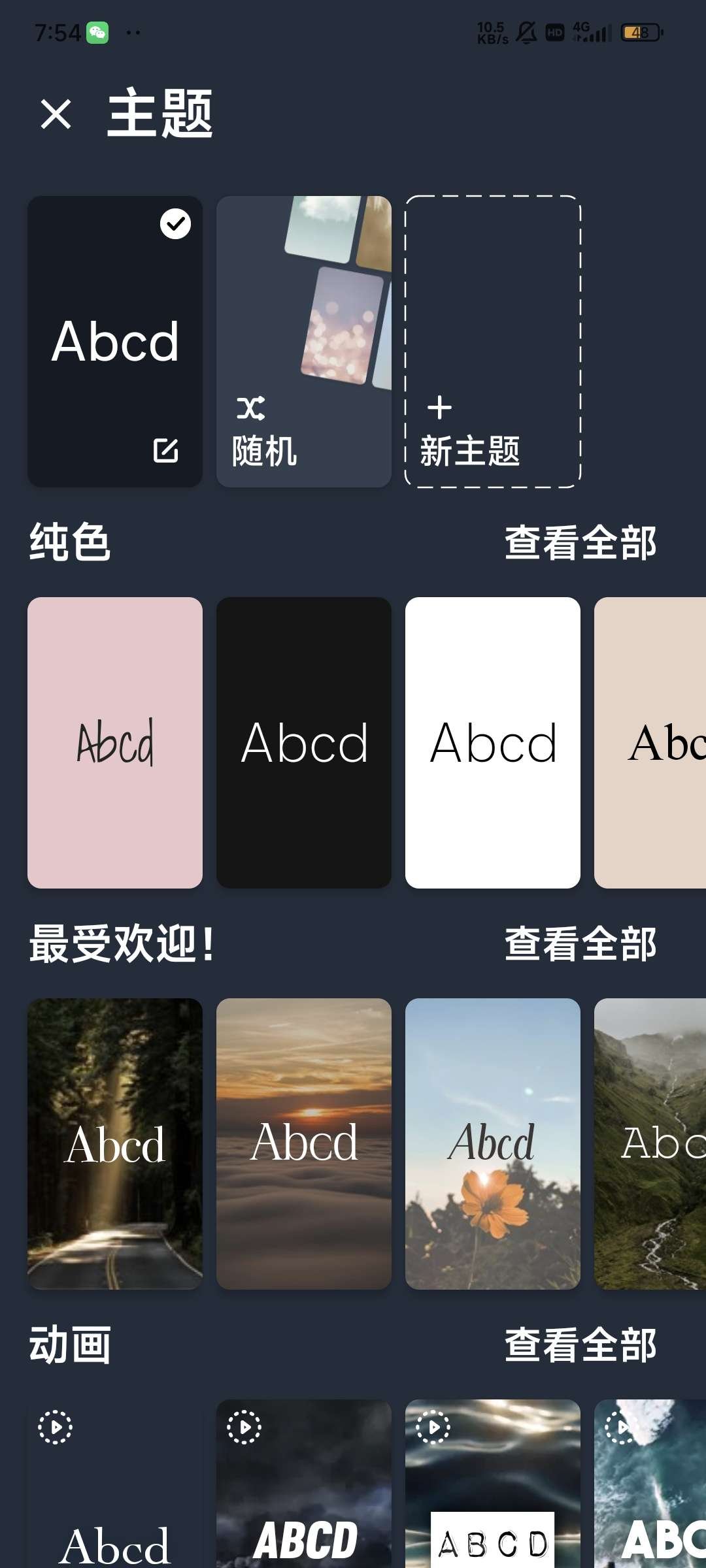This screenshot has width=706, height=1568.
Task: Select the 随机 random theme card
Action: tap(304, 341)
